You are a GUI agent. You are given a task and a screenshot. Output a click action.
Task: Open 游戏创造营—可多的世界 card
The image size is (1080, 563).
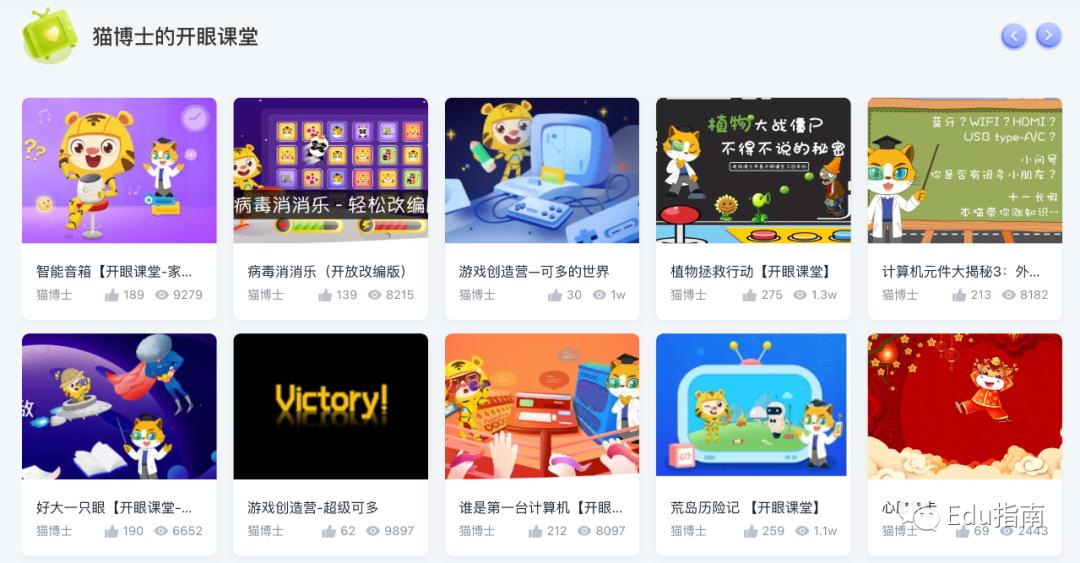click(x=541, y=171)
